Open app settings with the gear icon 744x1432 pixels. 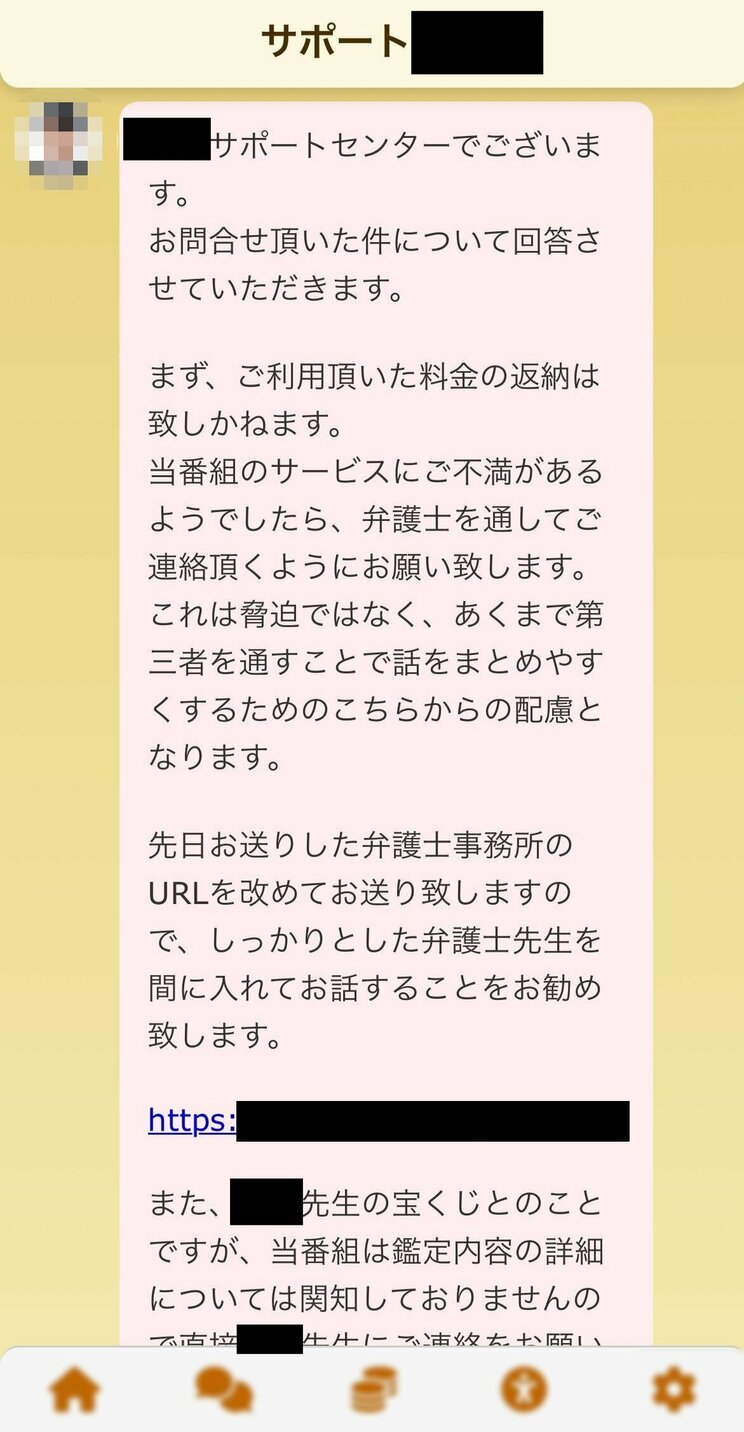671,1388
